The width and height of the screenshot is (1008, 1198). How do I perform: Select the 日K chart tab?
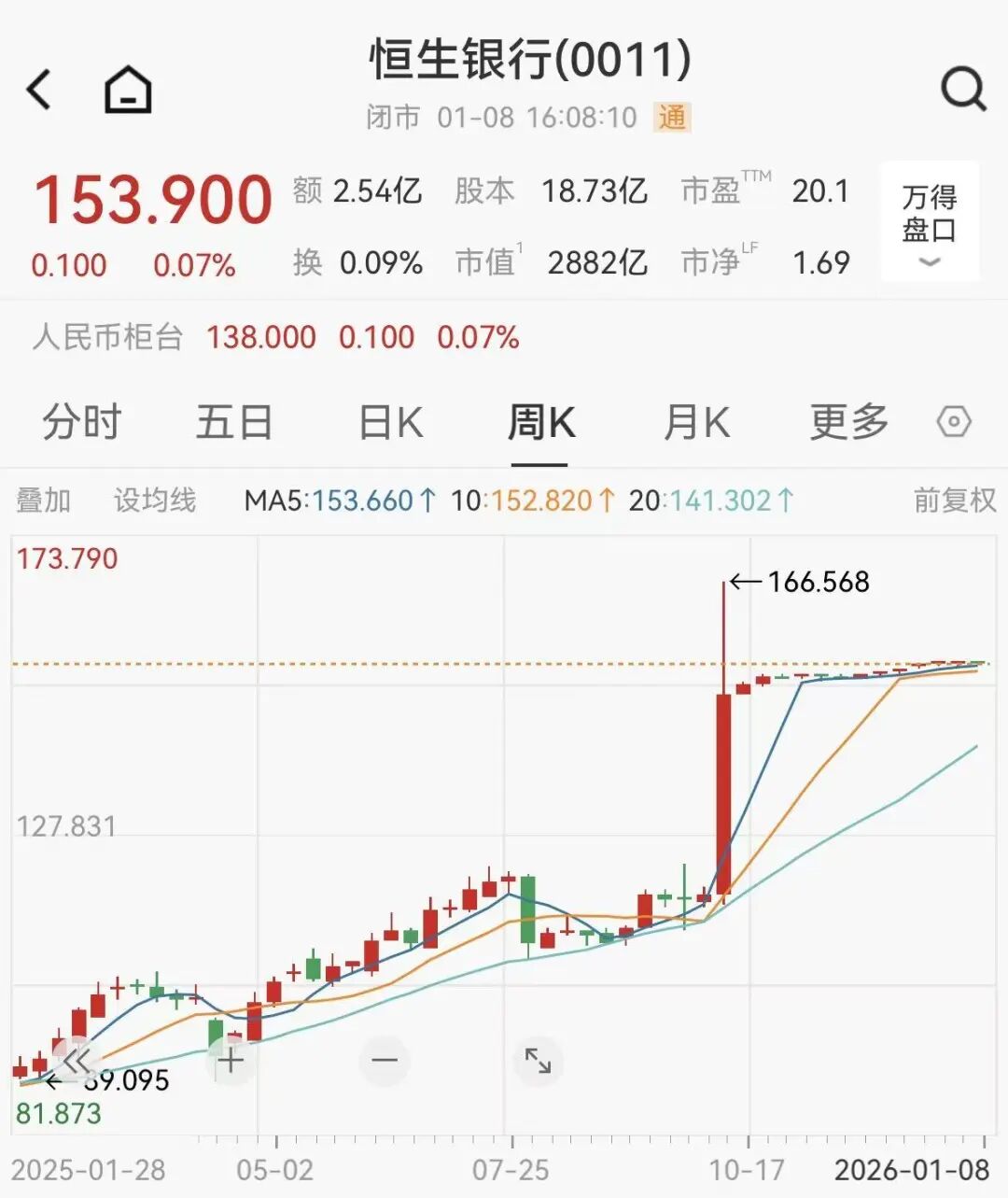pos(391,422)
